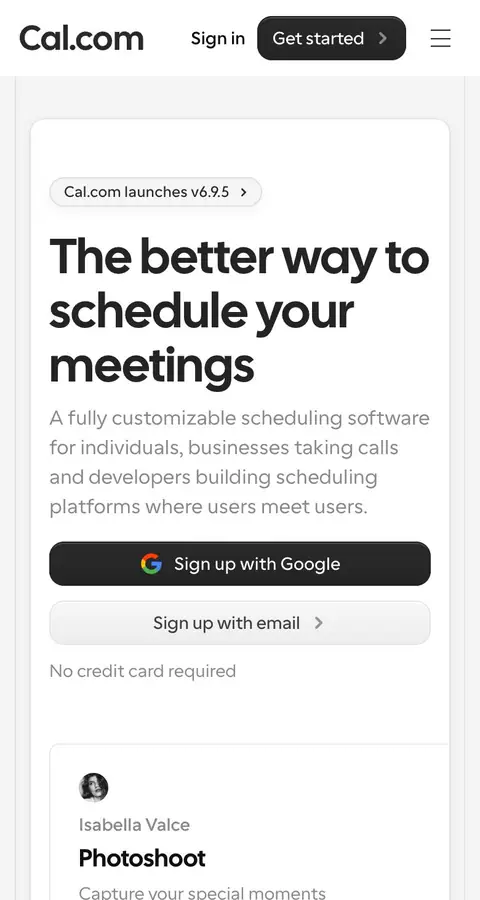This screenshot has width=480, height=900.
Task: Choose Sign up with email
Action: (x=240, y=623)
